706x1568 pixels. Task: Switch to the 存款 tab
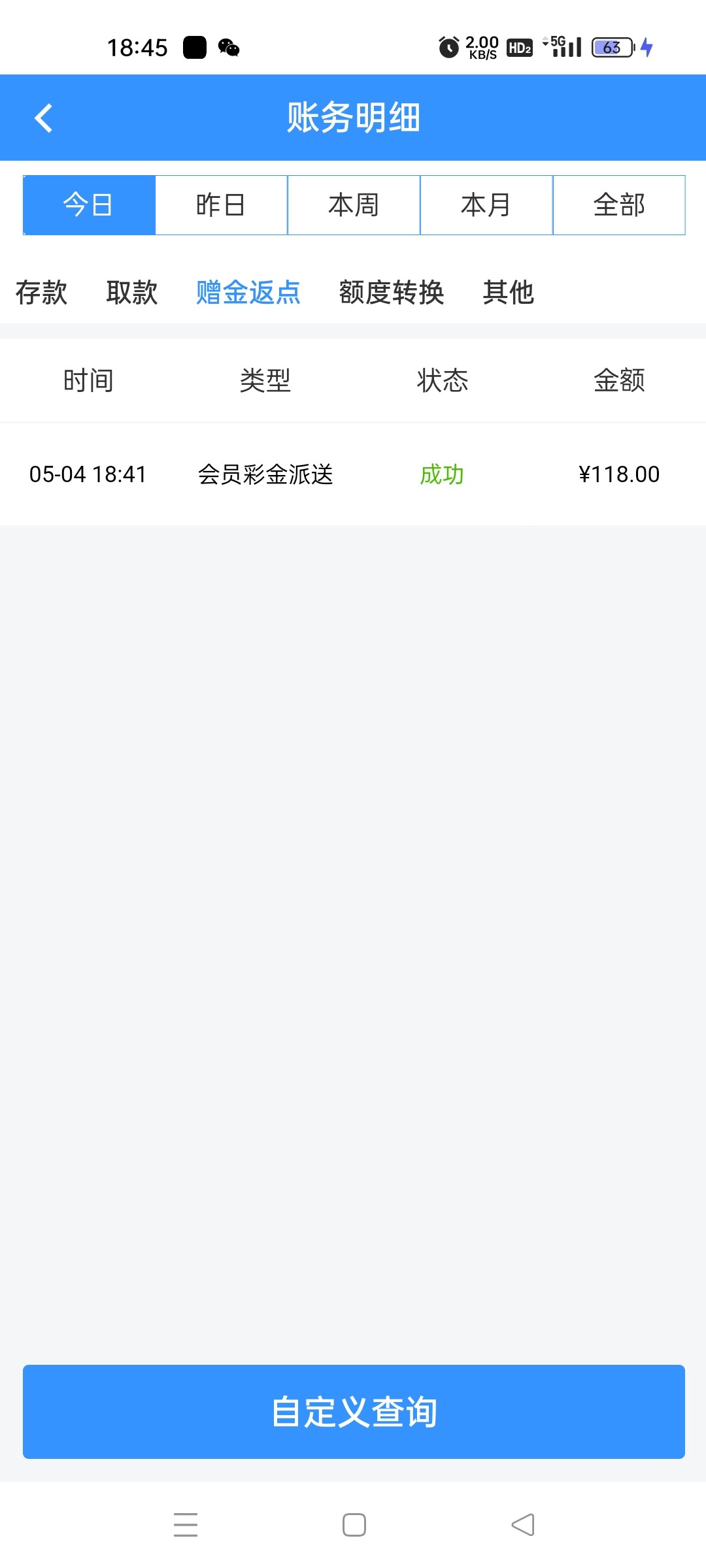(x=41, y=293)
